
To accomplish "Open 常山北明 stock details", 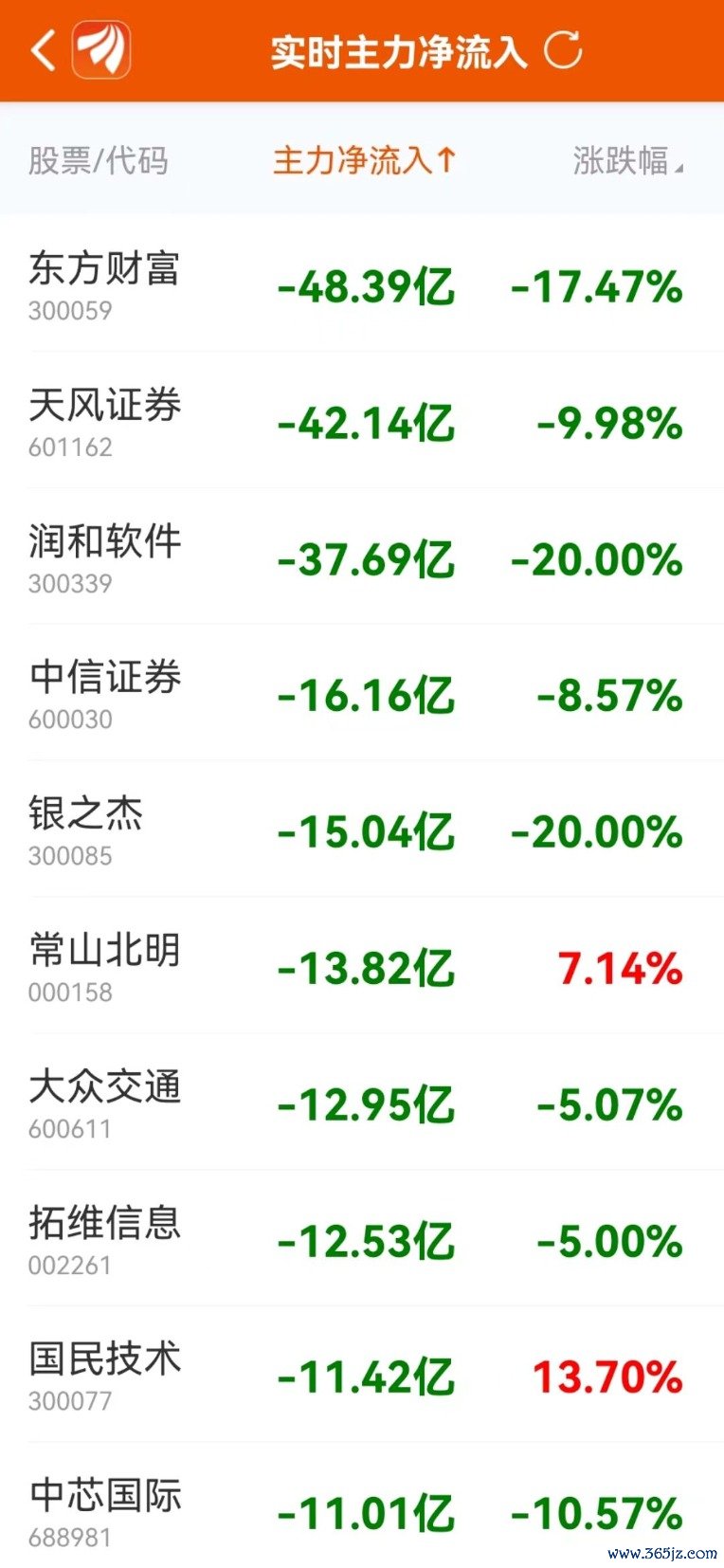I will pos(362,966).
